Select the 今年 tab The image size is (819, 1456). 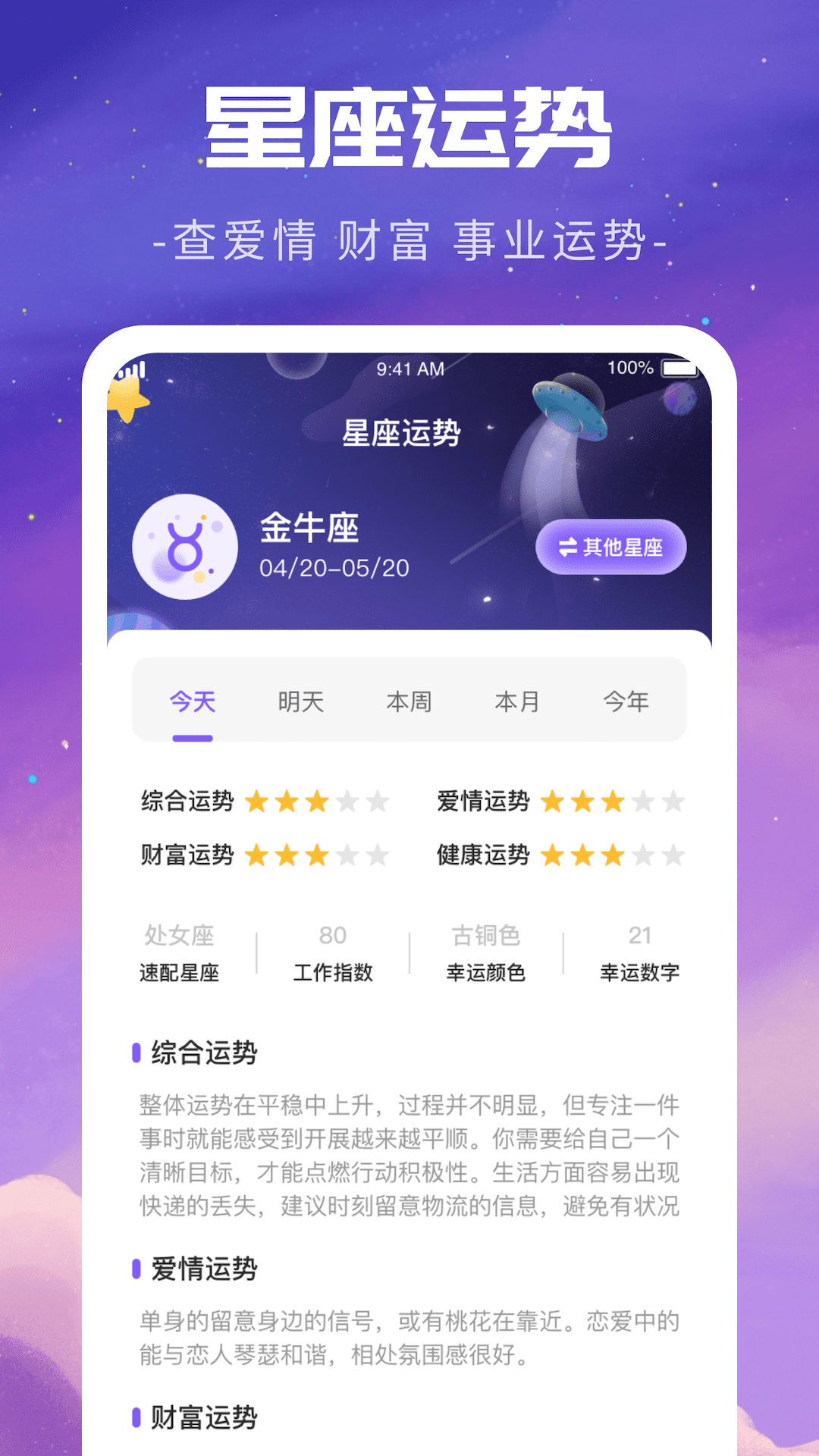click(x=627, y=702)
